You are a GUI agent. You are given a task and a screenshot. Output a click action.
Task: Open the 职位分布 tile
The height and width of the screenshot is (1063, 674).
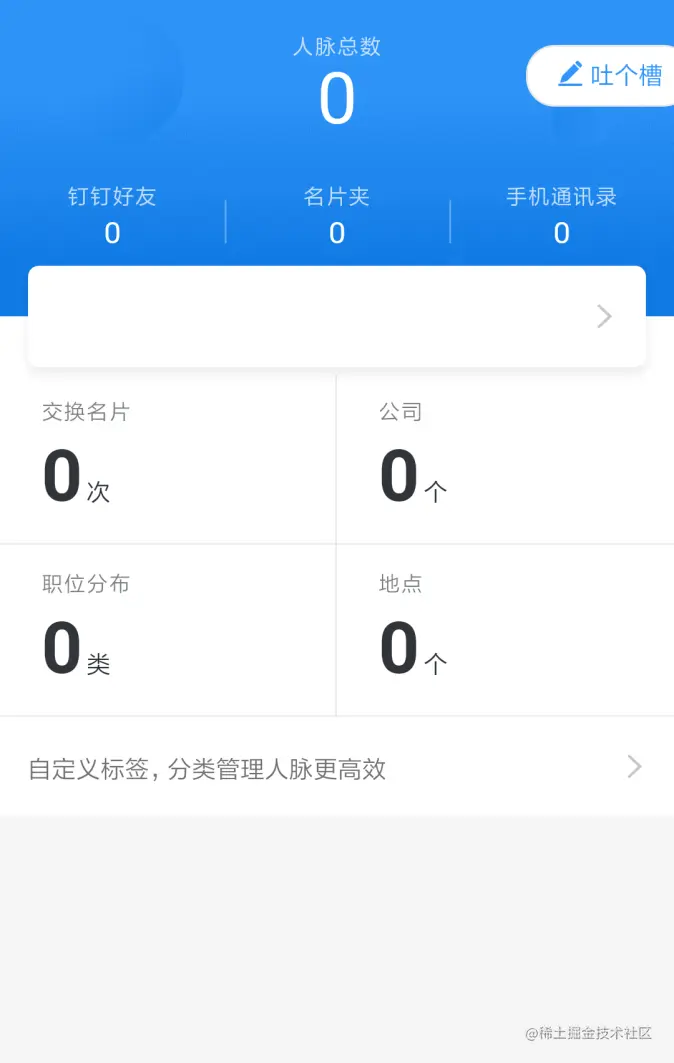click(167, 630)
